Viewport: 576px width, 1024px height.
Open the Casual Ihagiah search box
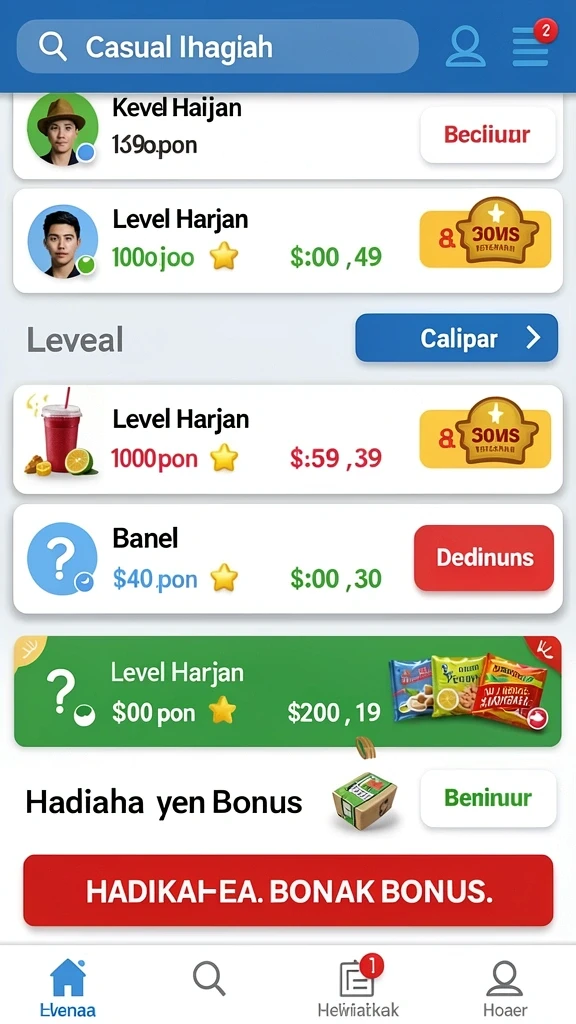(x=217, y=46)
